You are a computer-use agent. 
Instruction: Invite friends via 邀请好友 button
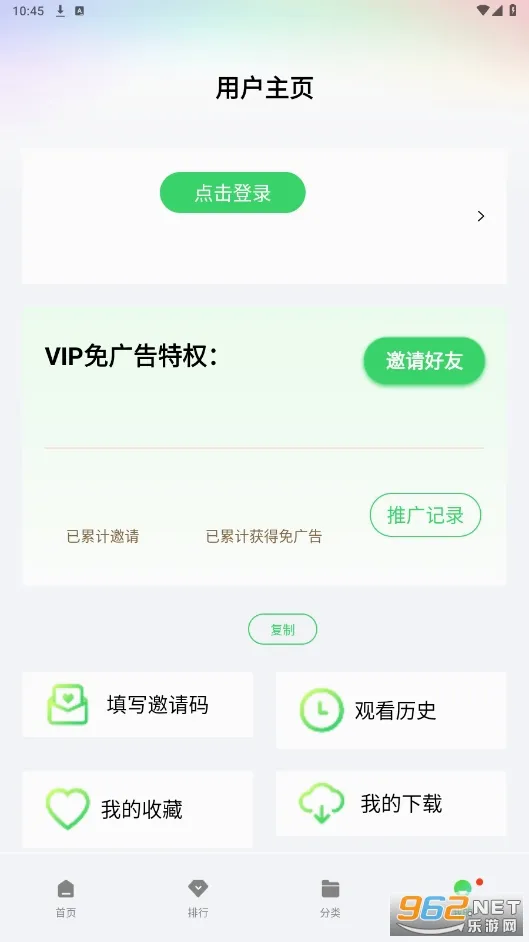tap(424, 360)
